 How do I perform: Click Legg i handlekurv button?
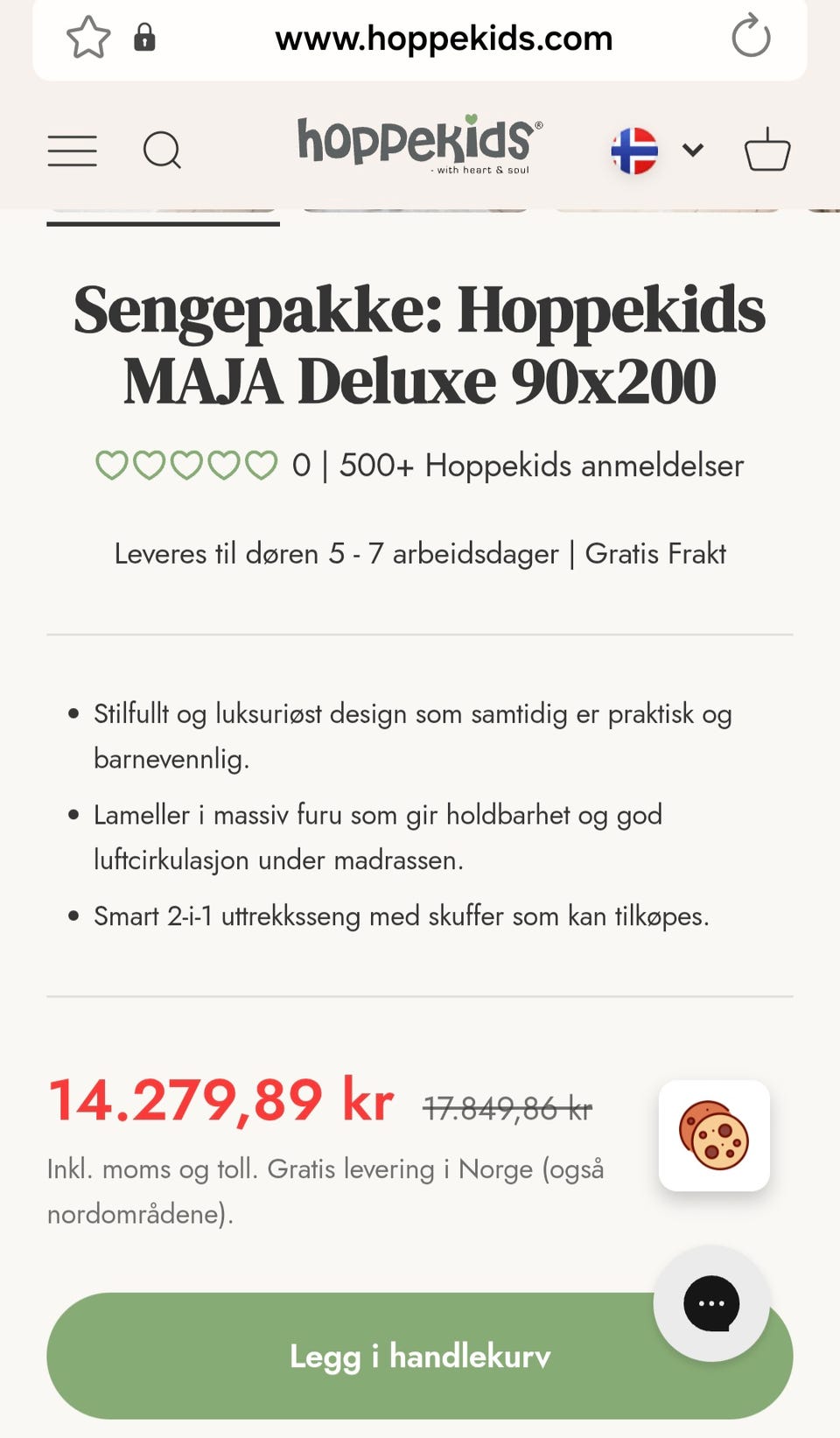point(420,1356)
